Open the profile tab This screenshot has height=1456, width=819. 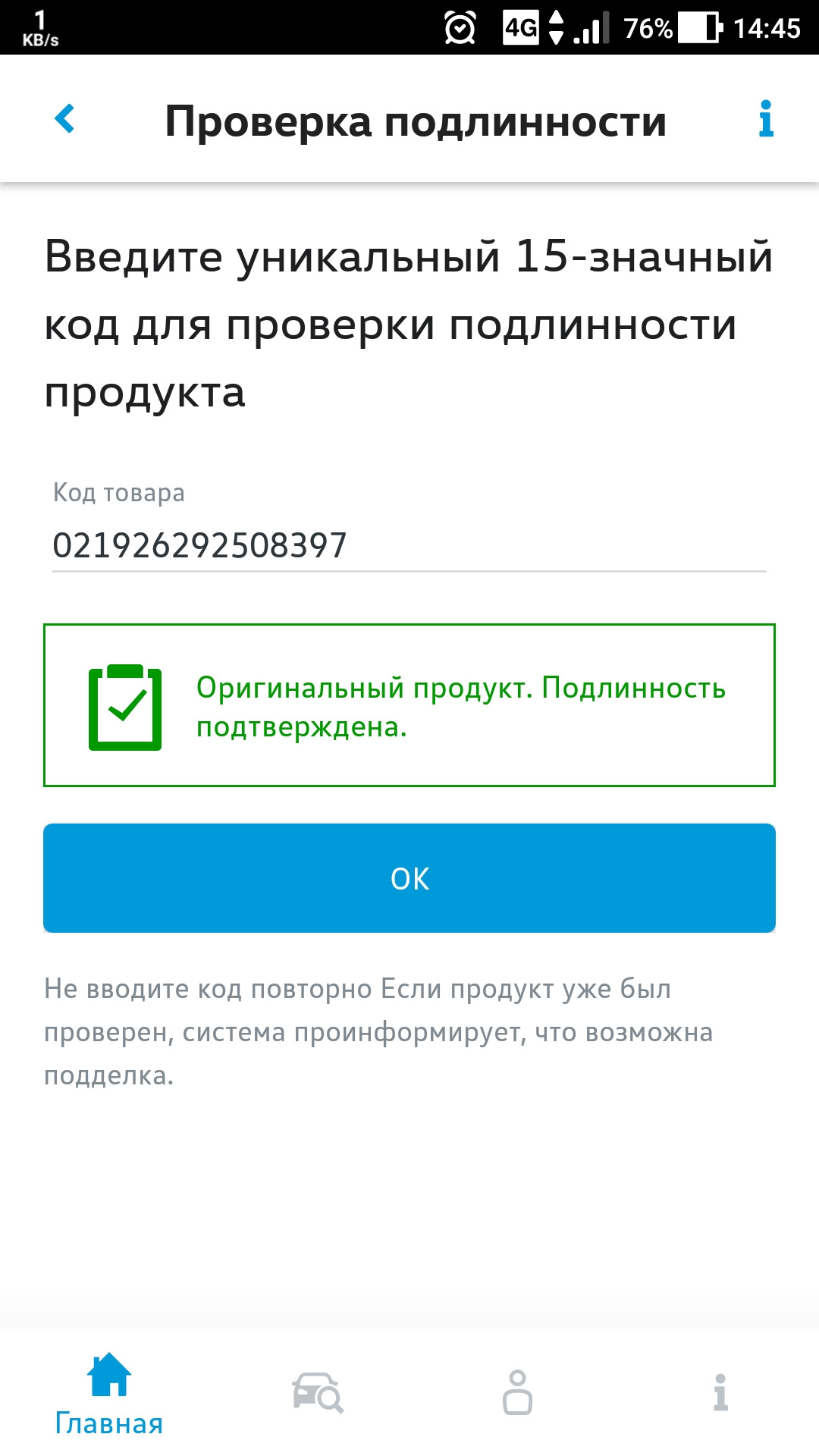(x=517, y=1392)
